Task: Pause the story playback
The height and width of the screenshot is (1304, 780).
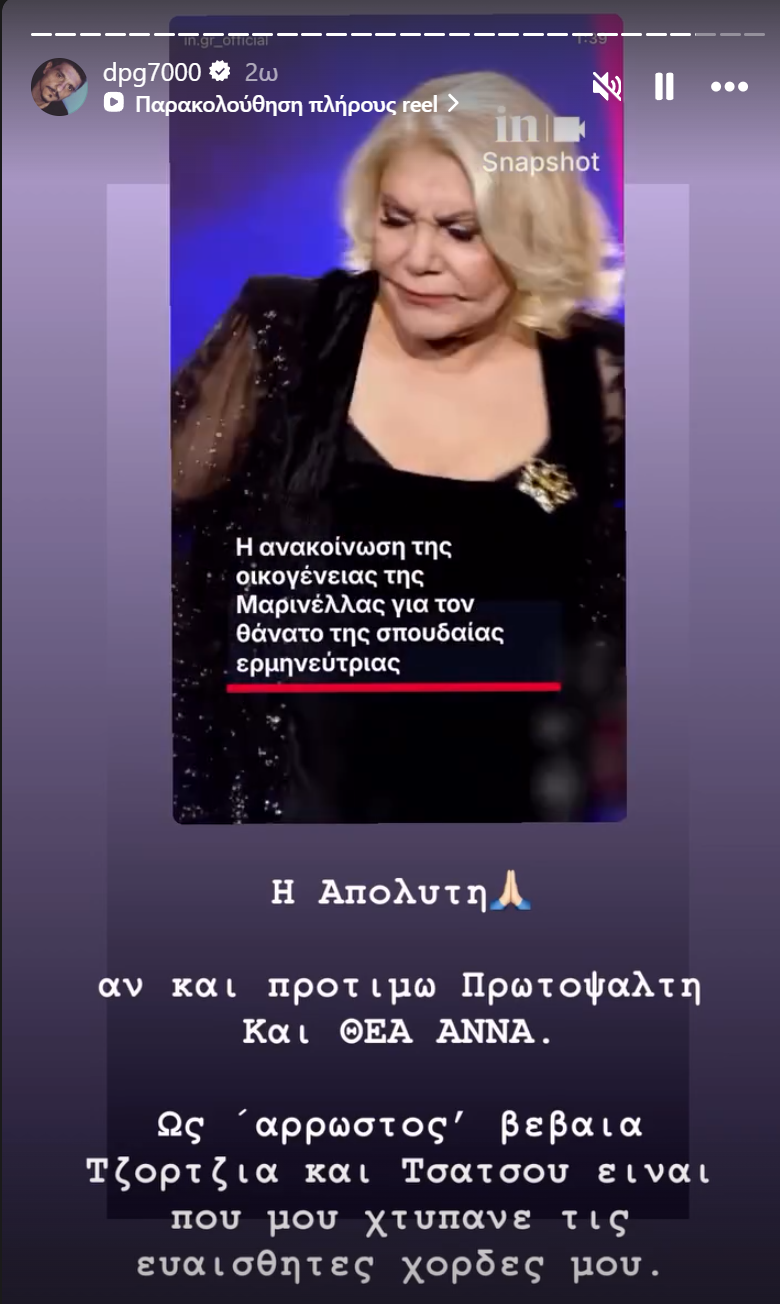Action: pyautogui.click(x=664, y=88)
